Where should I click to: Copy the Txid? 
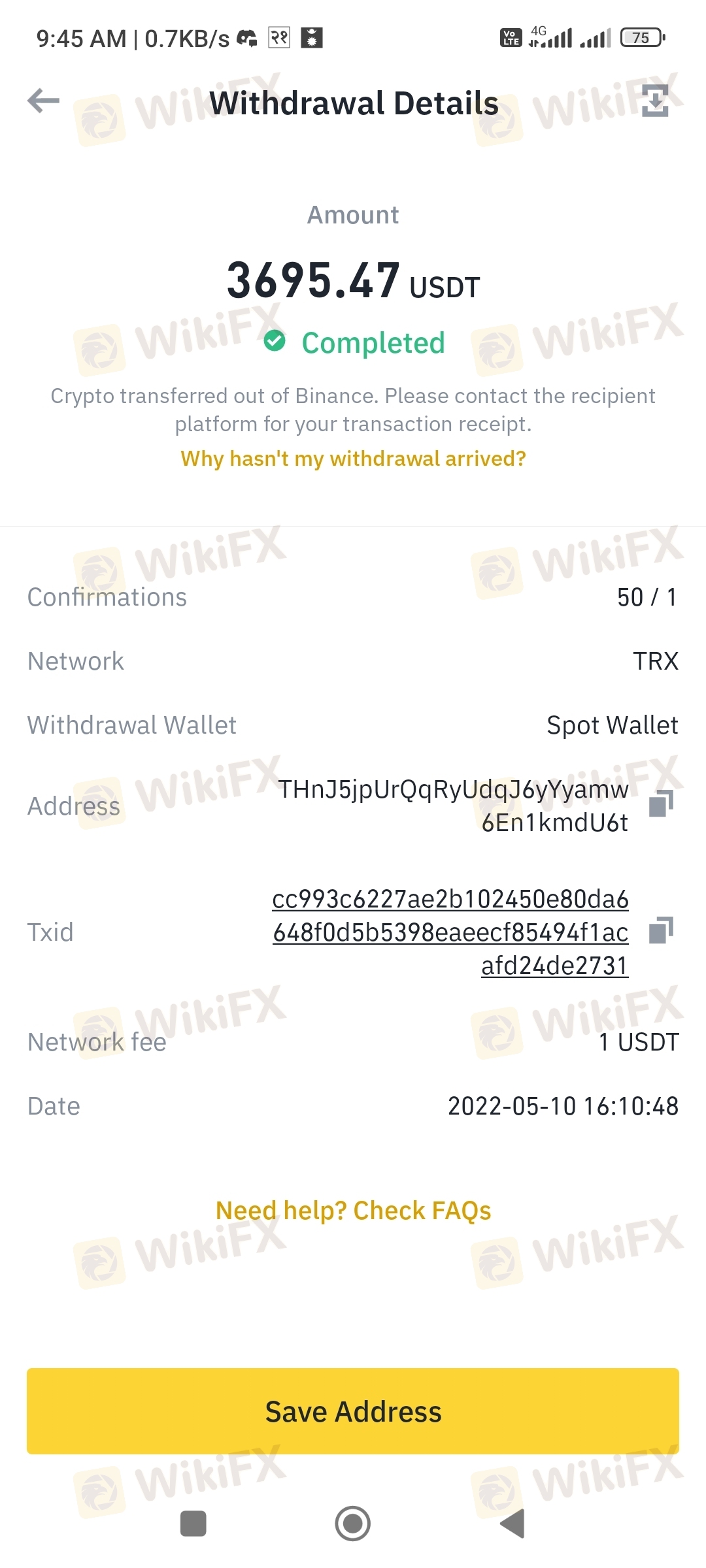661,930
